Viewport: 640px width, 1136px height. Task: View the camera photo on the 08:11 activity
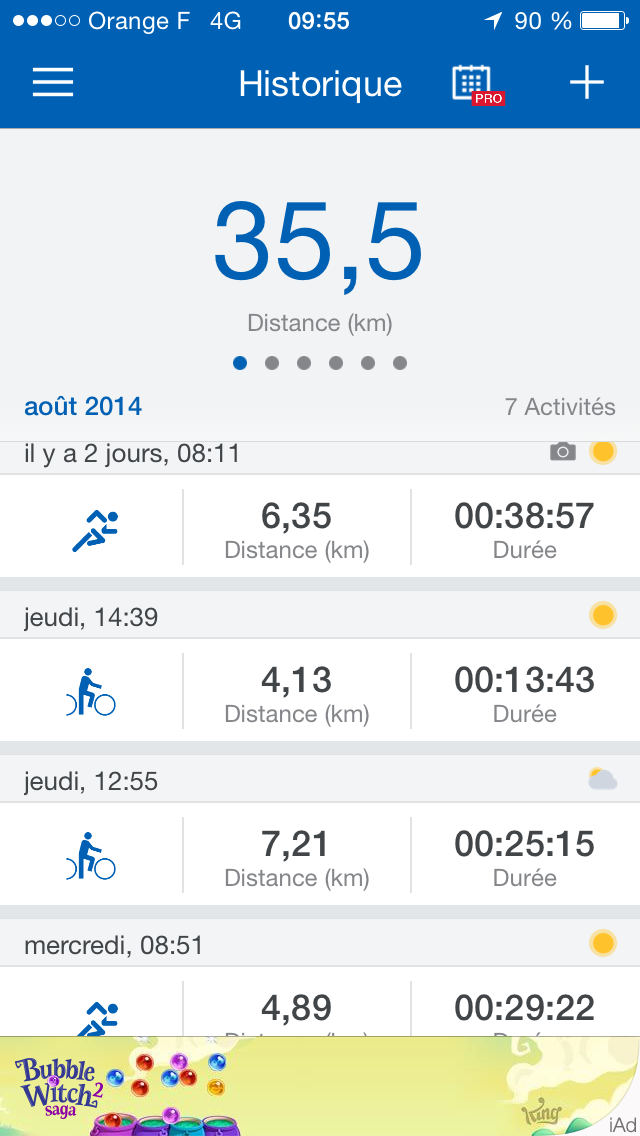point(562,453)
